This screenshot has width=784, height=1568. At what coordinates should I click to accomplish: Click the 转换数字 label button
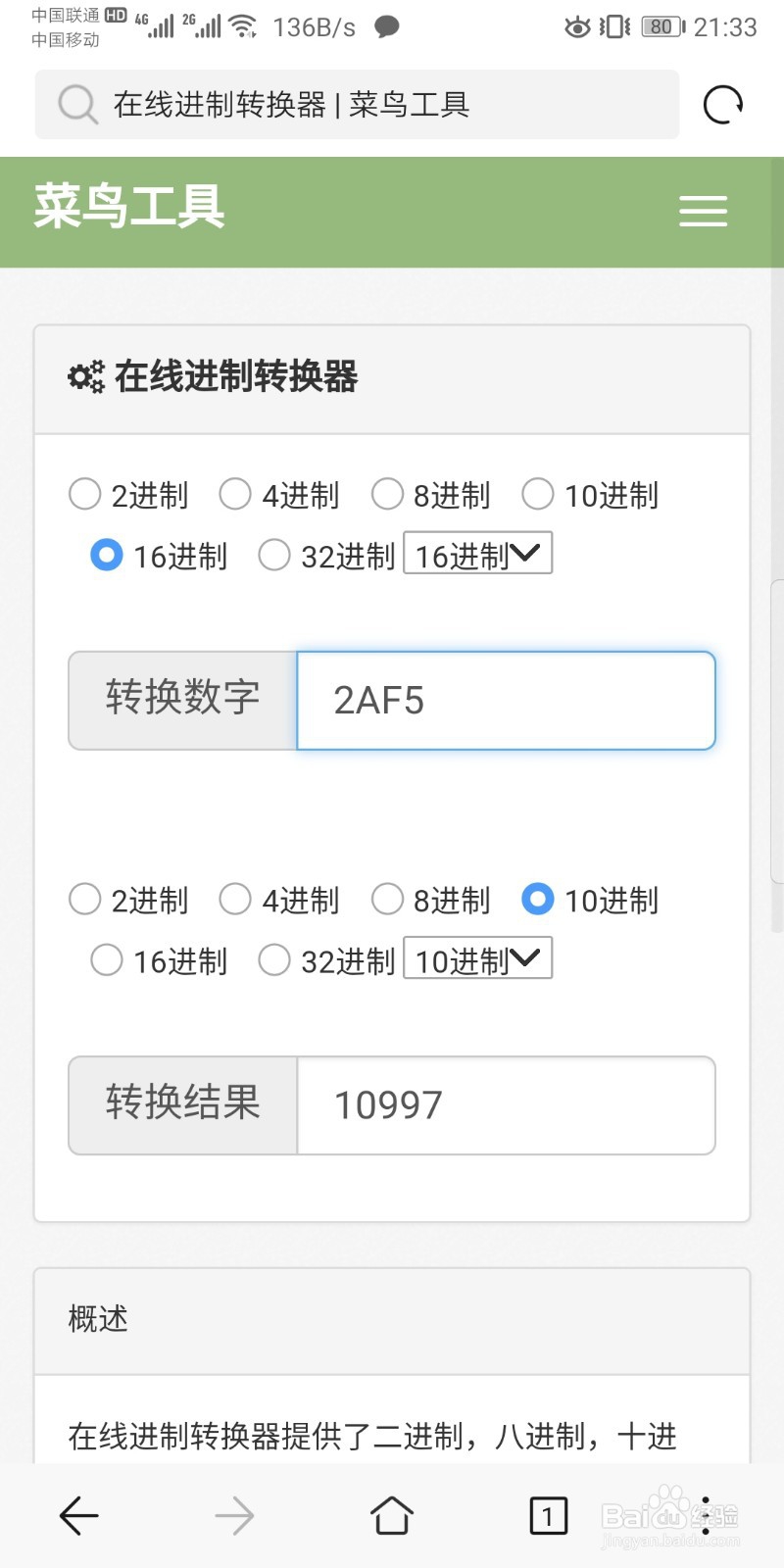tap(181, 698)
